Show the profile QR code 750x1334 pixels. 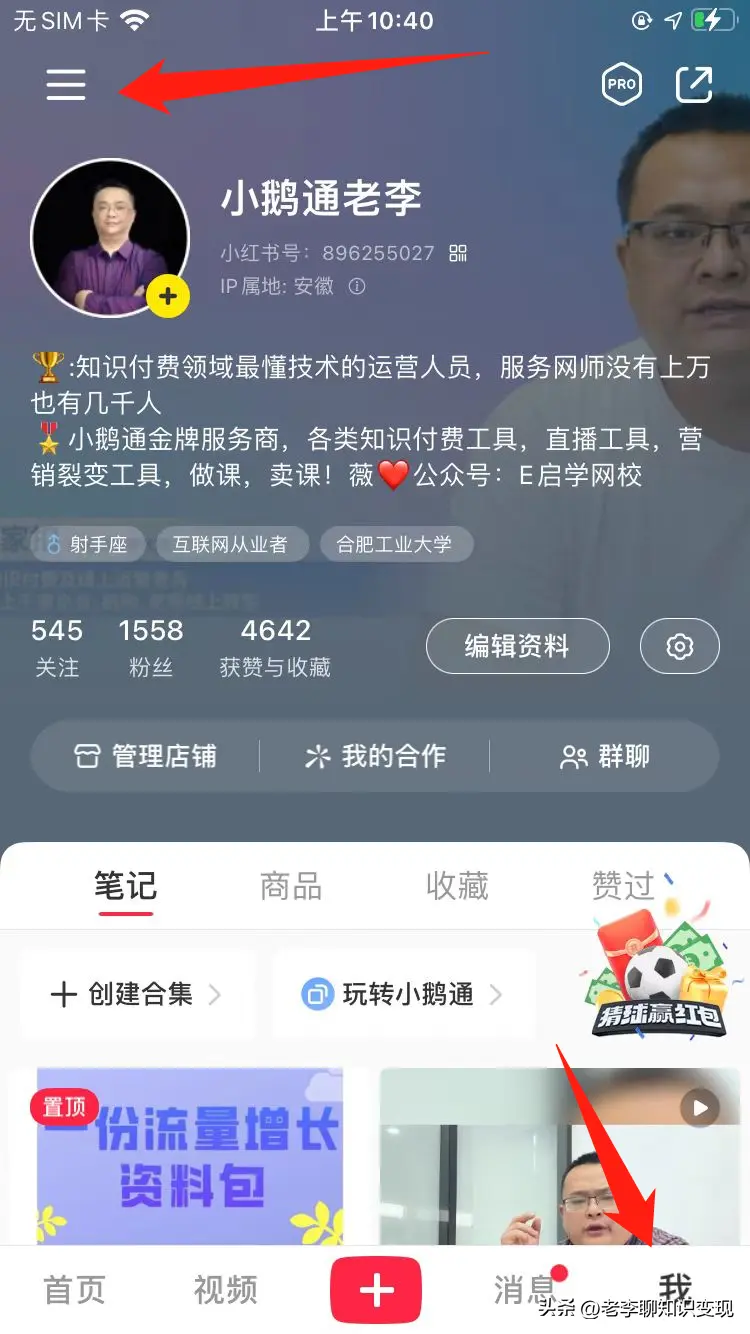pos(458,253)
